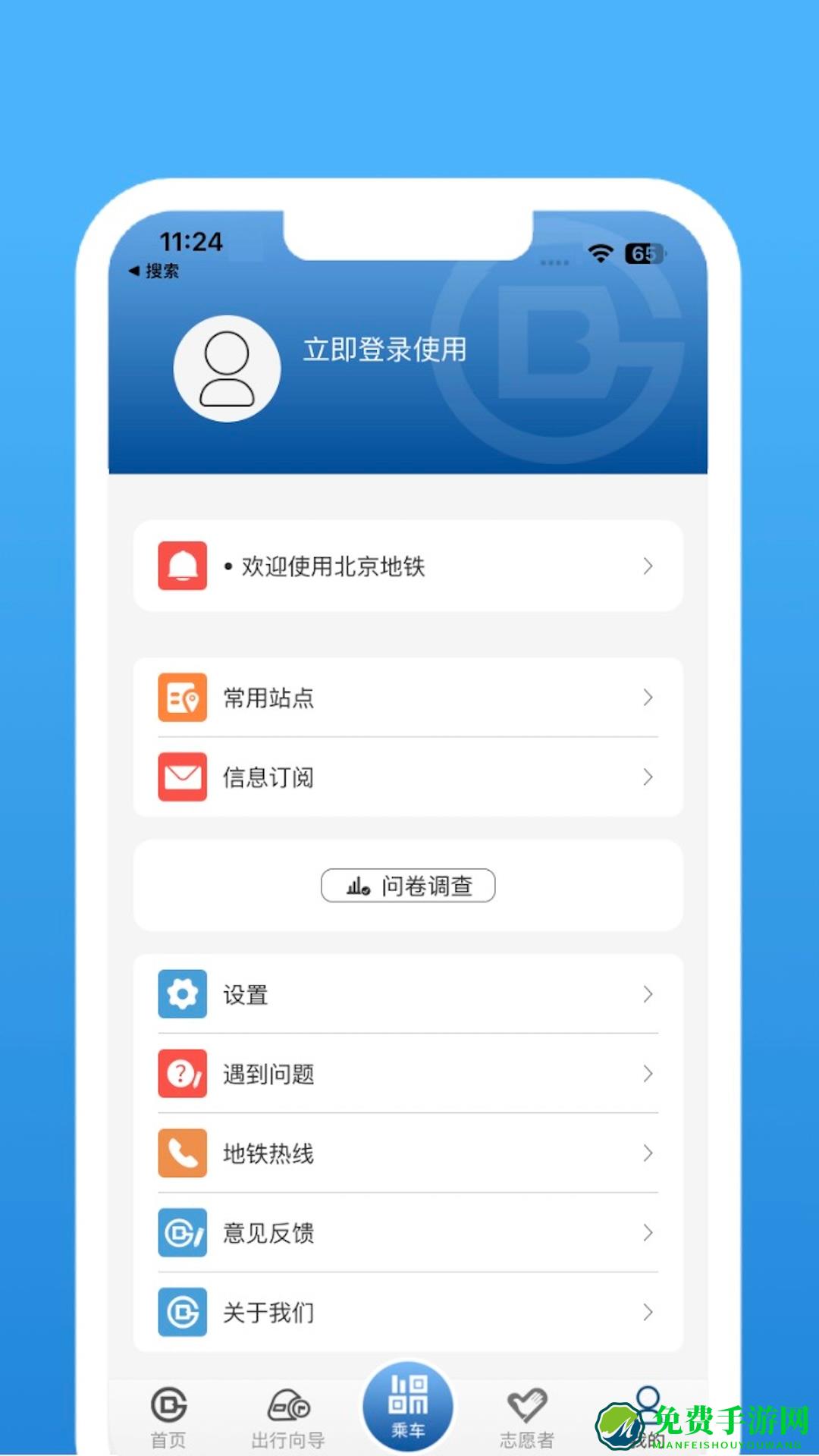Viewport: 819px width, 1456px height.
Task: Tap the 地铁热线 phone icon
Action: (x=181, y=1153)
